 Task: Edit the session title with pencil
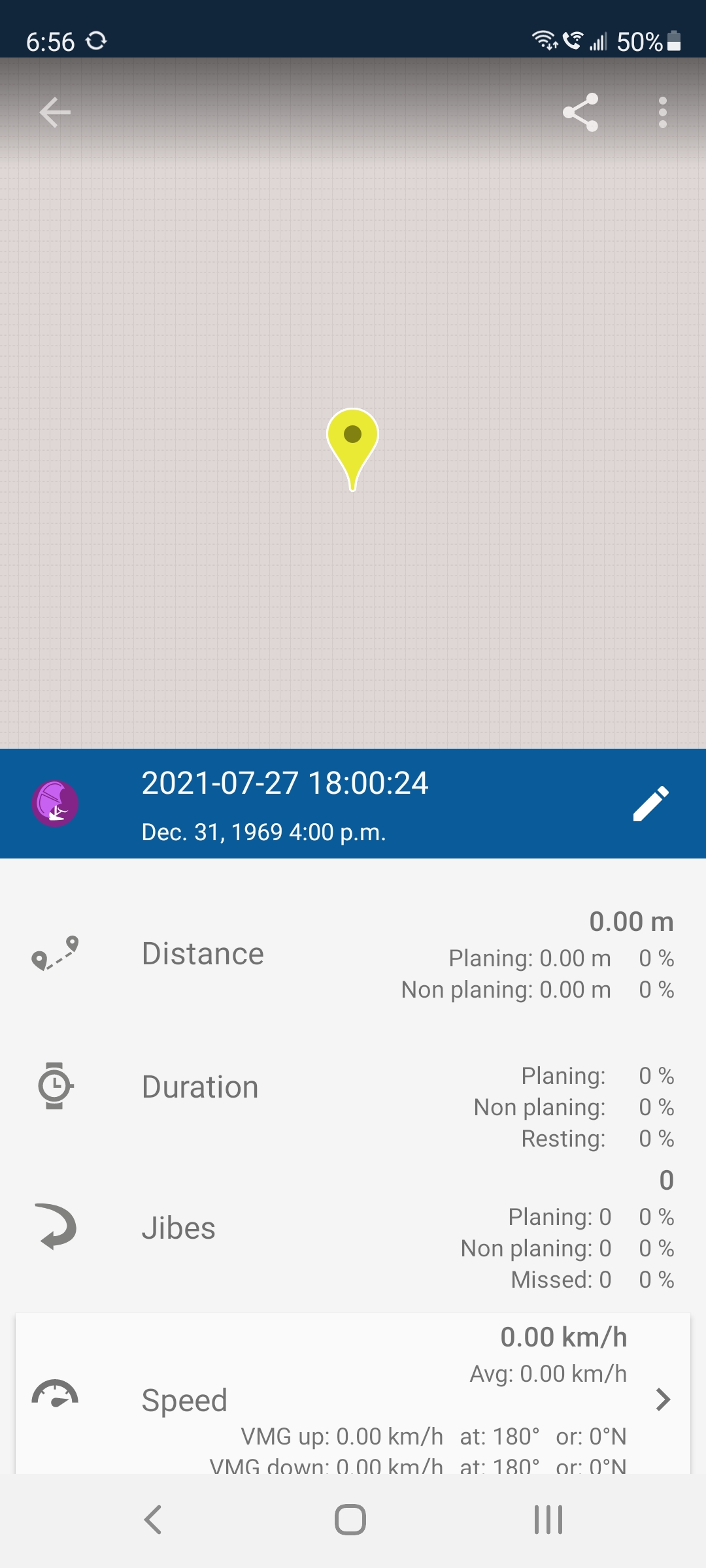coord(650,803)
